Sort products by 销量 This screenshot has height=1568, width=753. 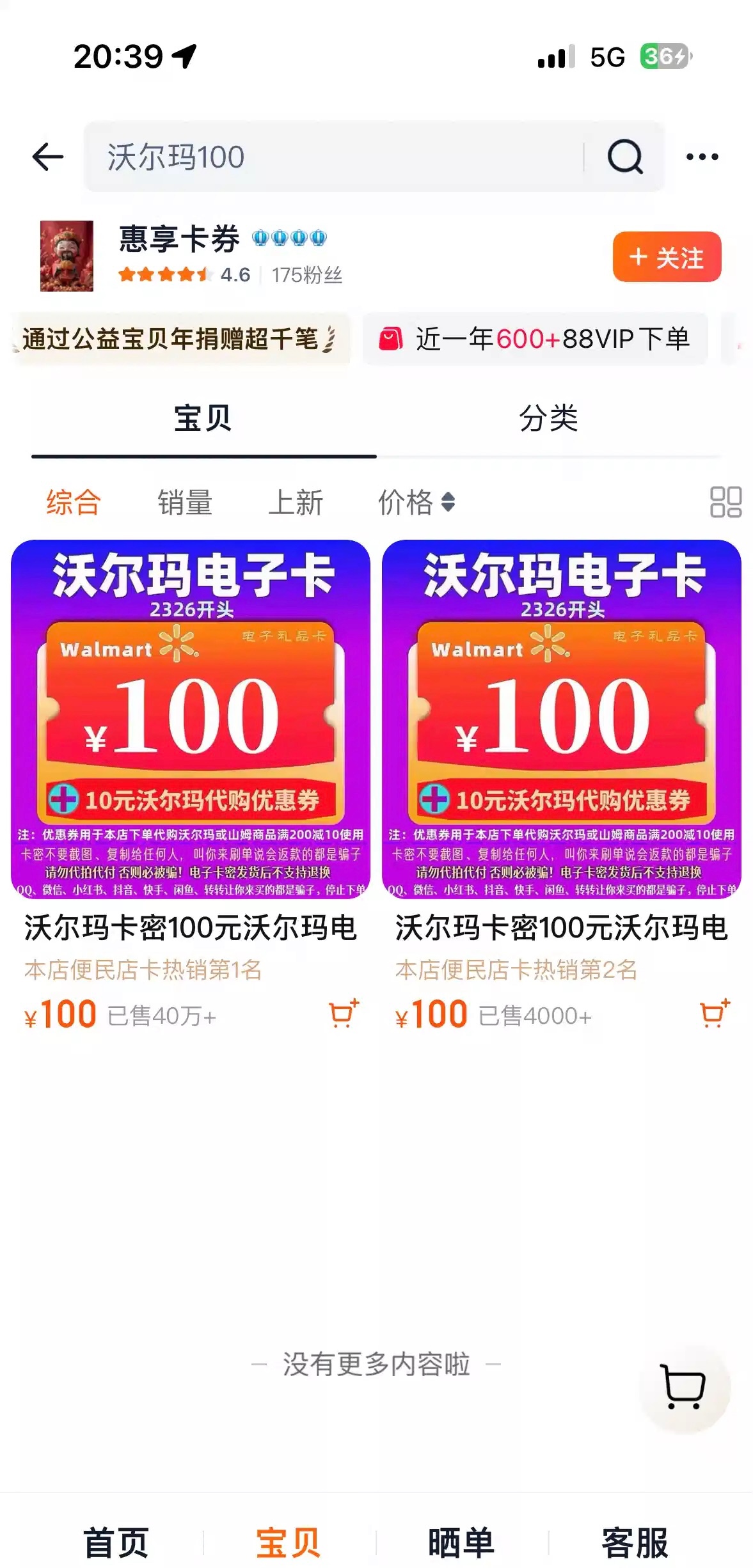185,502
